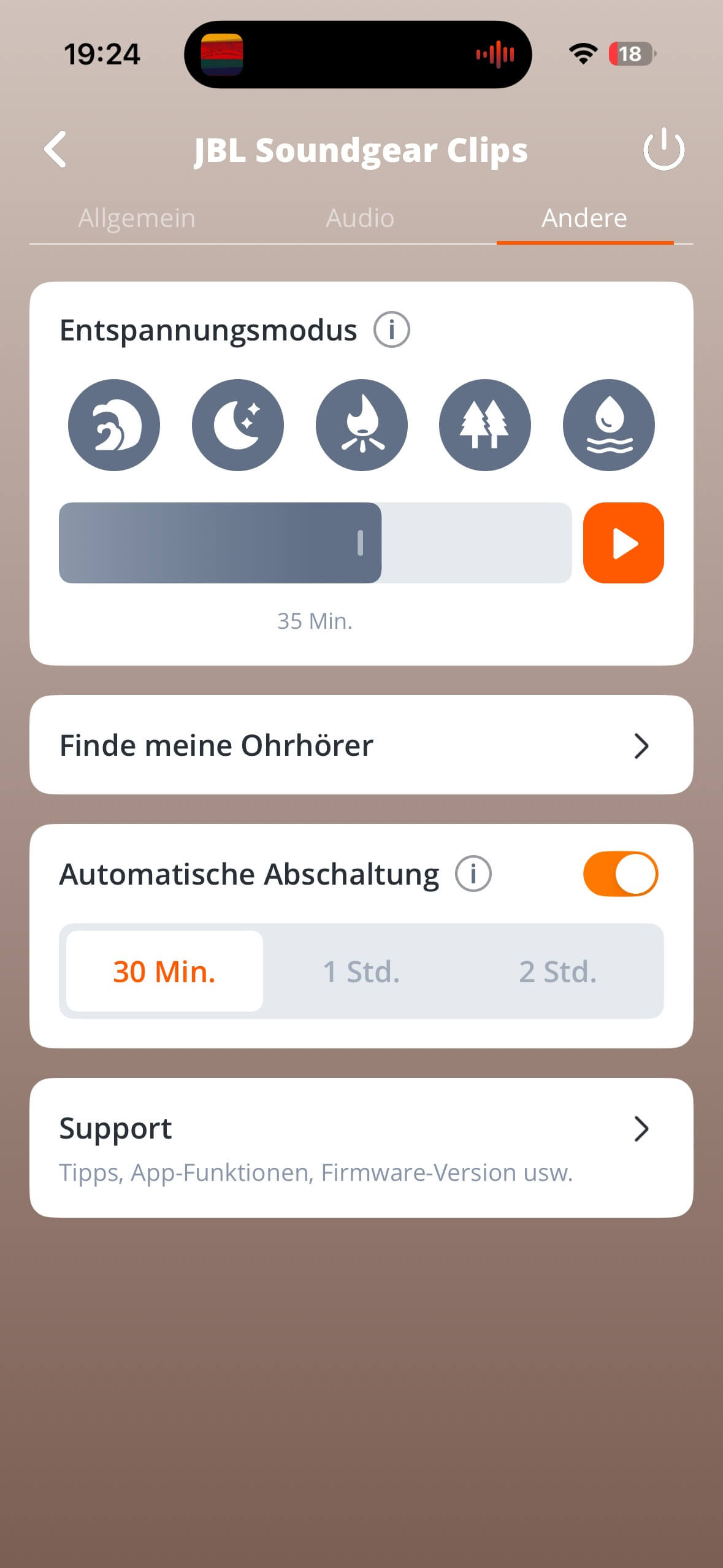This screenshot has height=1568, width=723.
Task: Set auto-off to 2 Std.
Action: 558,971
